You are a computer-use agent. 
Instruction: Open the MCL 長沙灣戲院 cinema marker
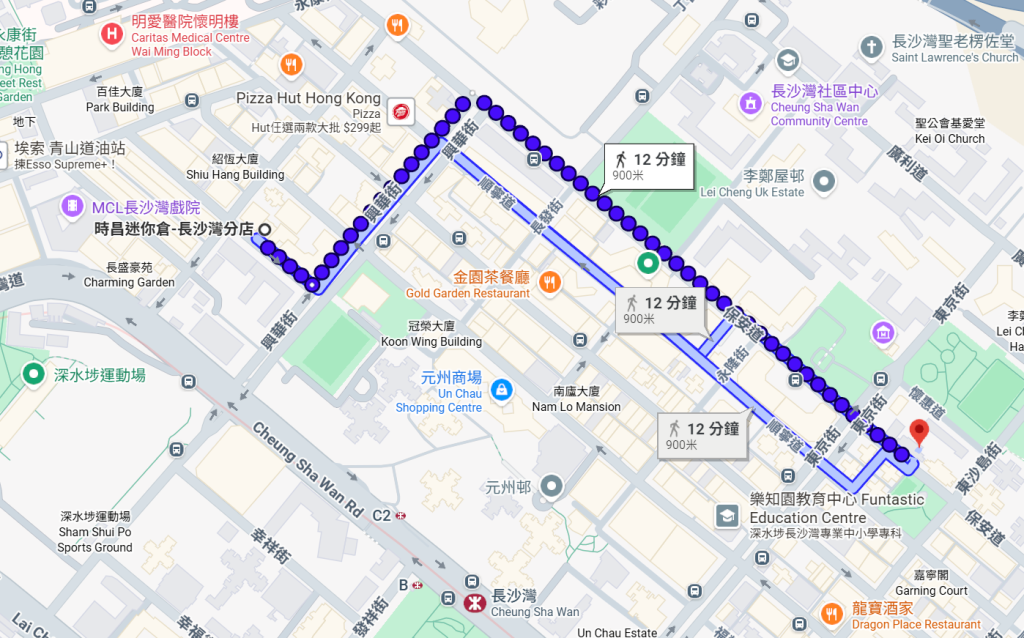click(71, 207)
